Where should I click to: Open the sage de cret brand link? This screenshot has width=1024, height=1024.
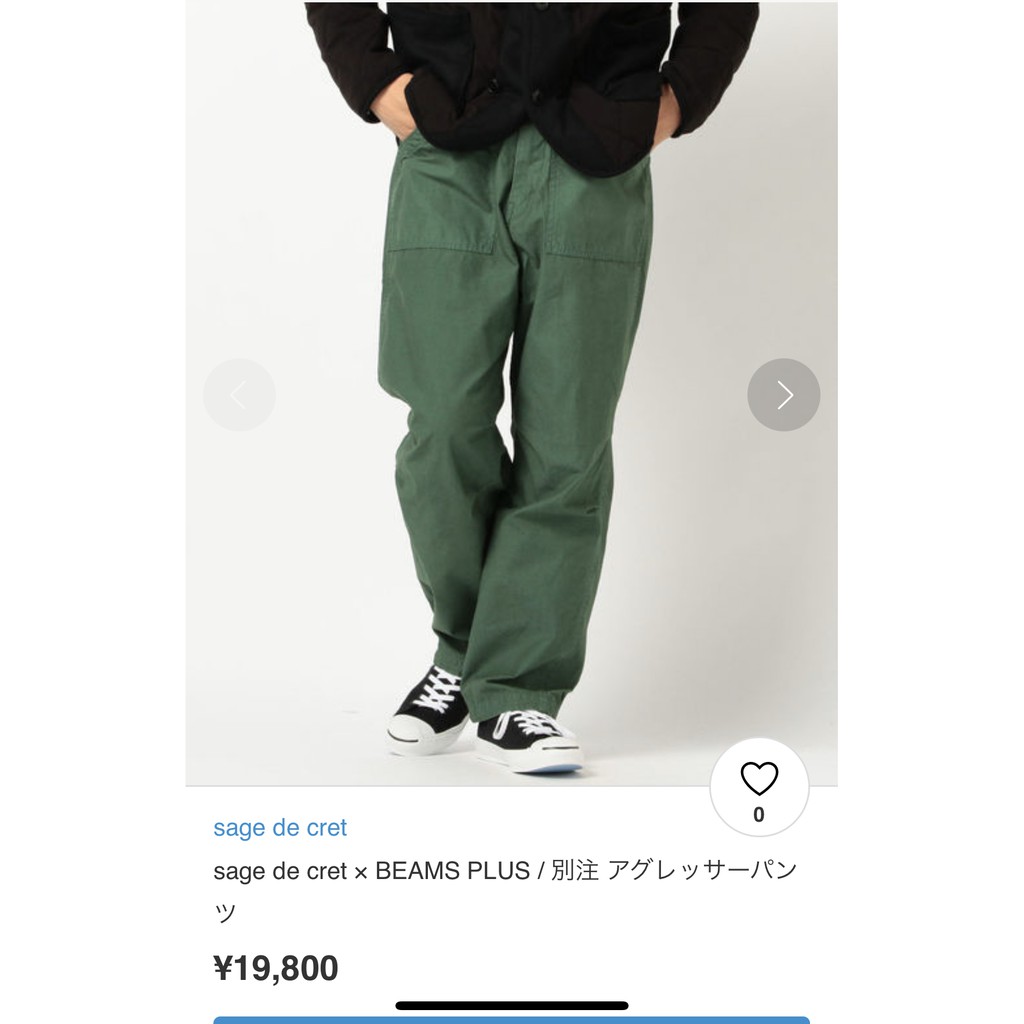[280, 827]
